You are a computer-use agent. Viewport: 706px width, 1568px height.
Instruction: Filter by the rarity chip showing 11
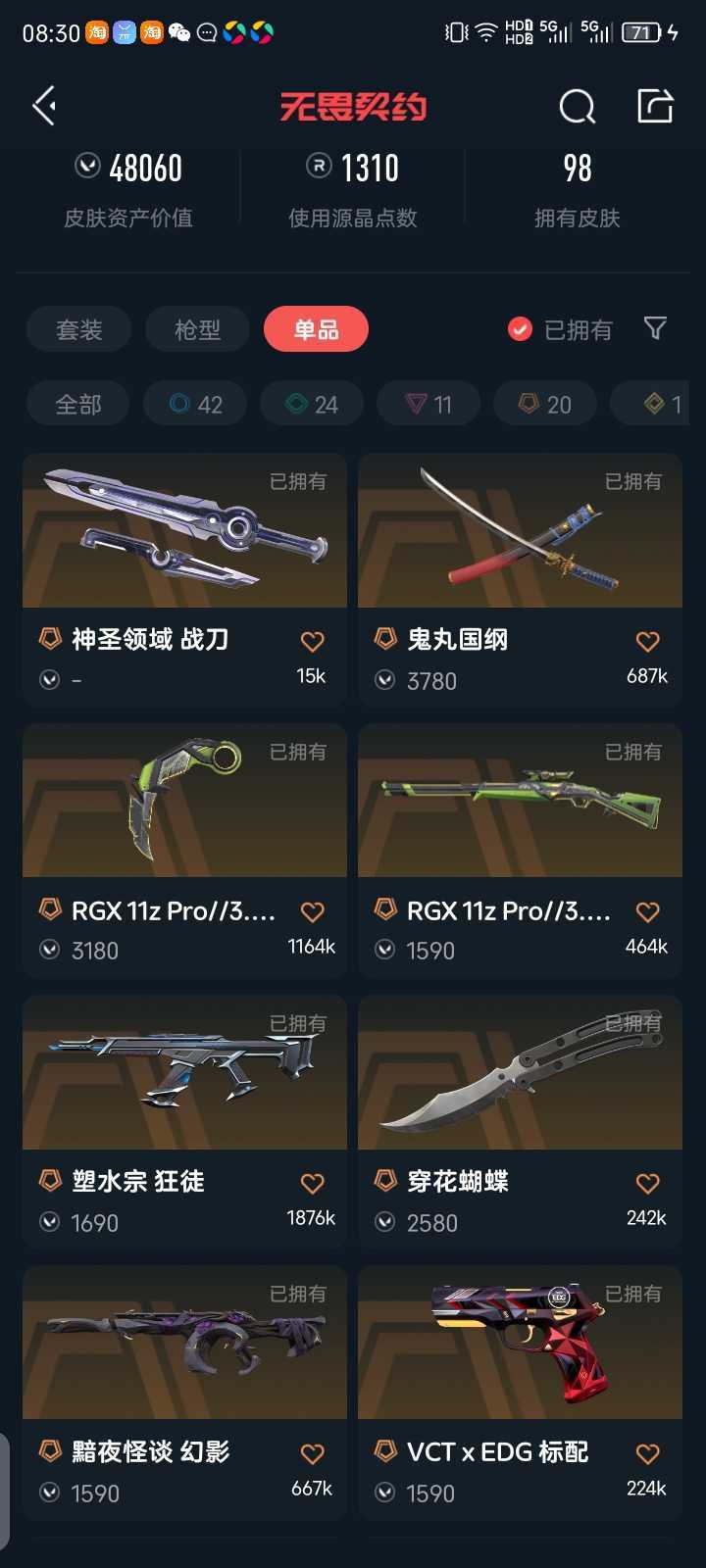429,404
